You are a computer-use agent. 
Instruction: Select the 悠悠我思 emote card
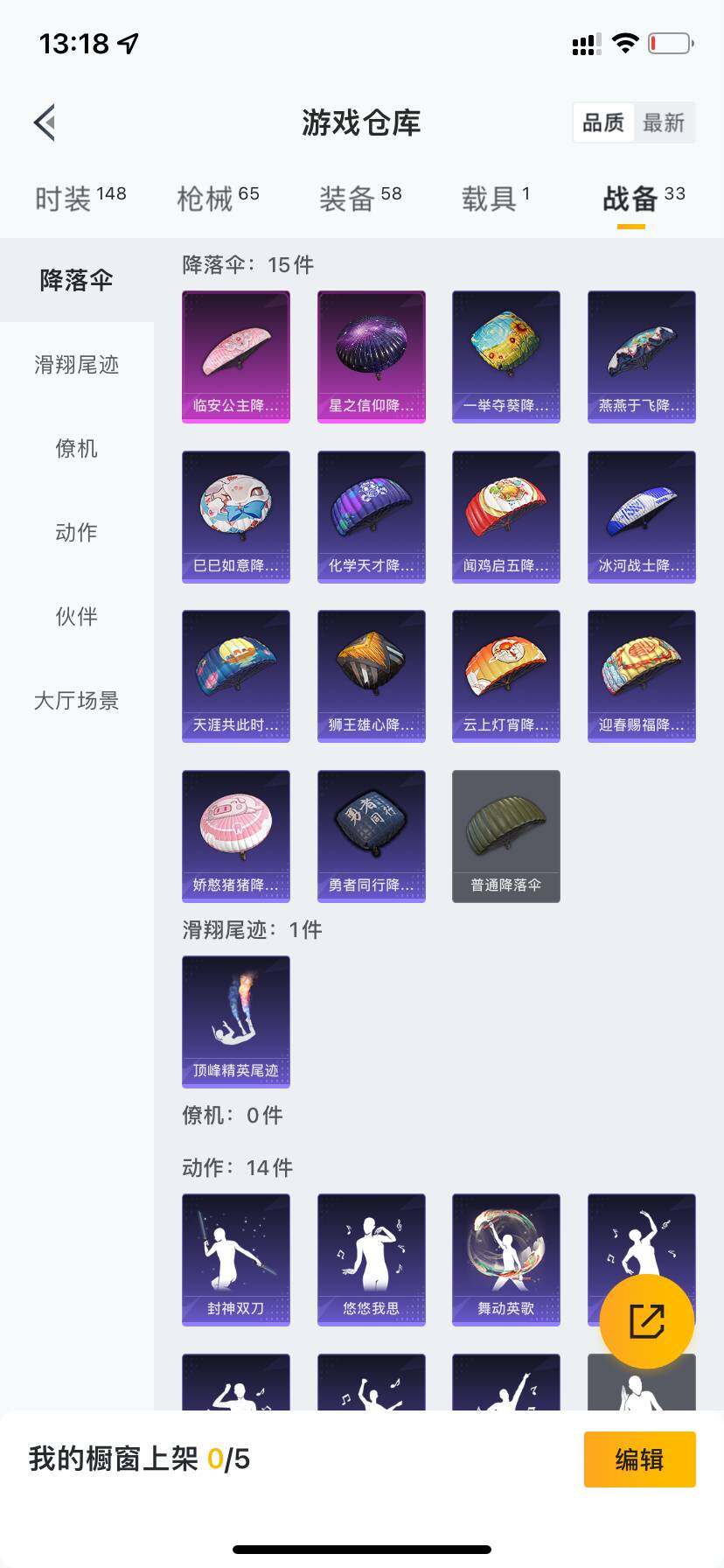pos(371,1259)
